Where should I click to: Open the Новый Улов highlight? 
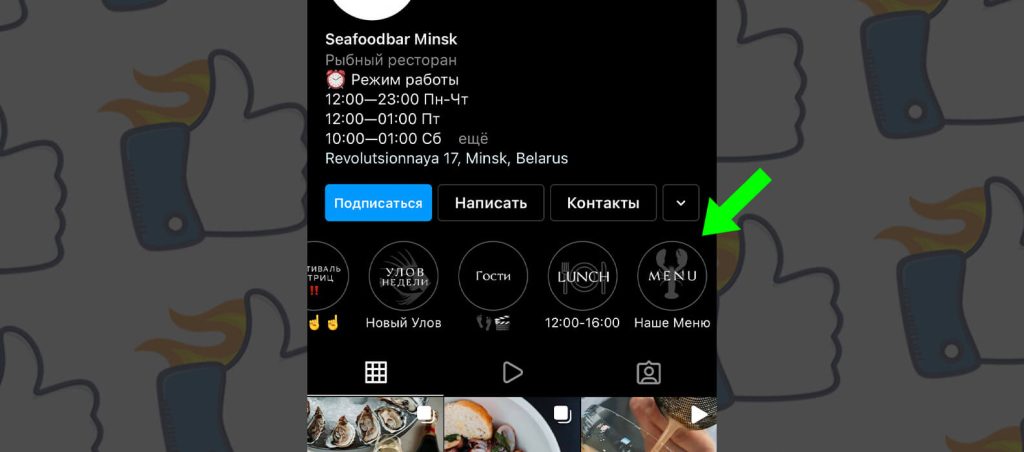pos(403,276)
